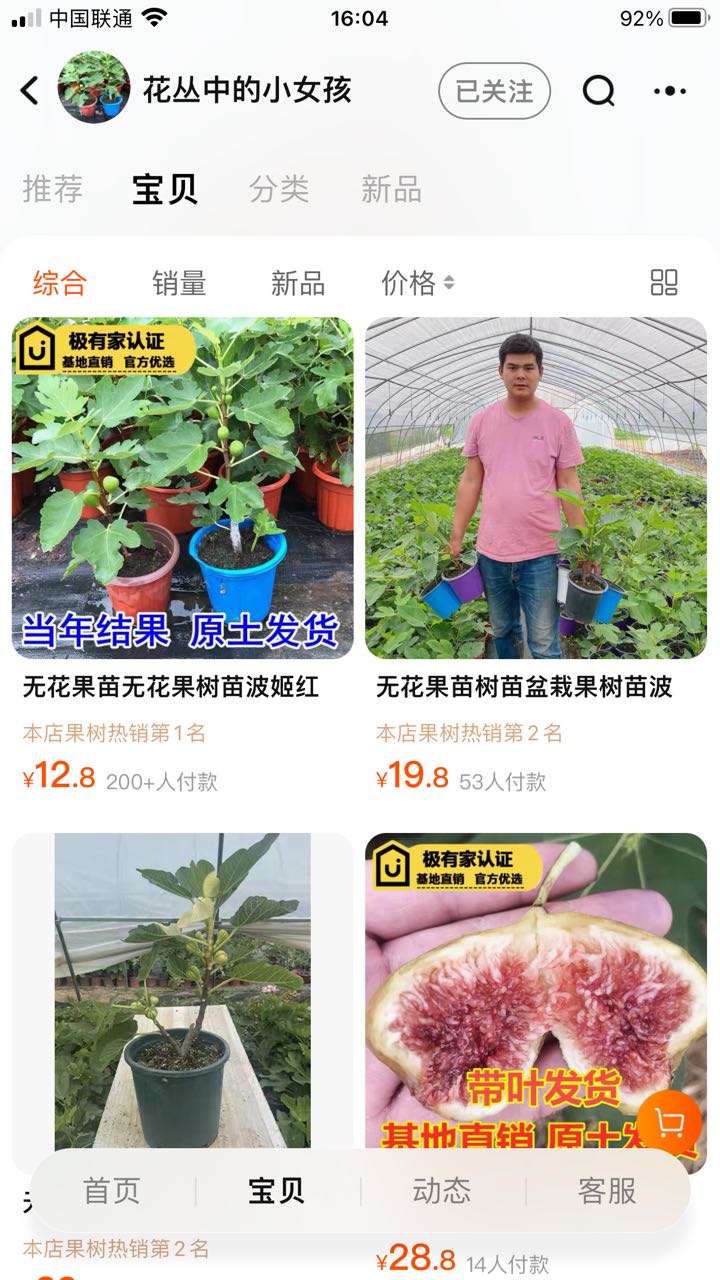Switch to the 推荐 top tab
Image resolution: width=720 pixels, height=1280 pixels.
53,189
